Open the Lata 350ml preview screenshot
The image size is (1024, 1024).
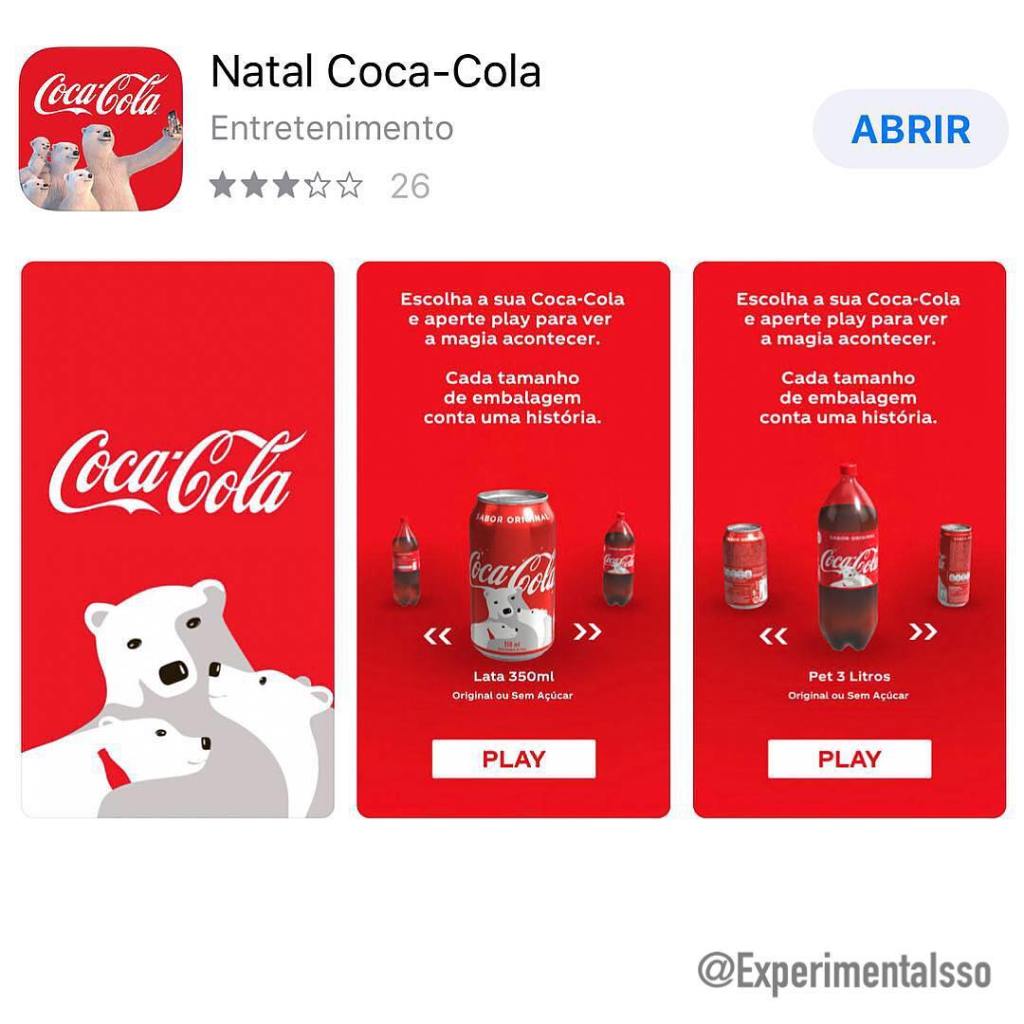pos(513,540)
